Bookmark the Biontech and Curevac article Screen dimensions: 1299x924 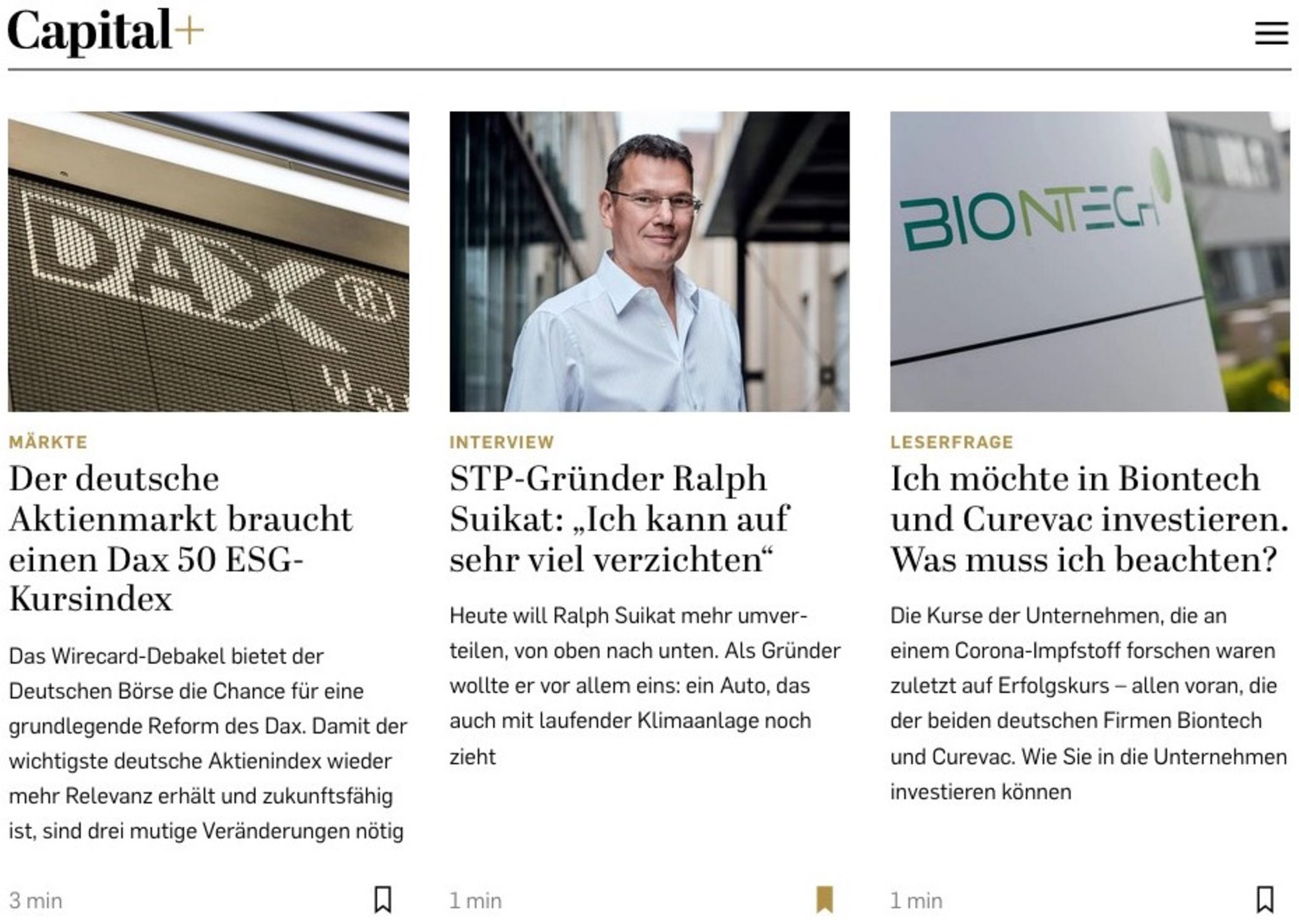1265,899
